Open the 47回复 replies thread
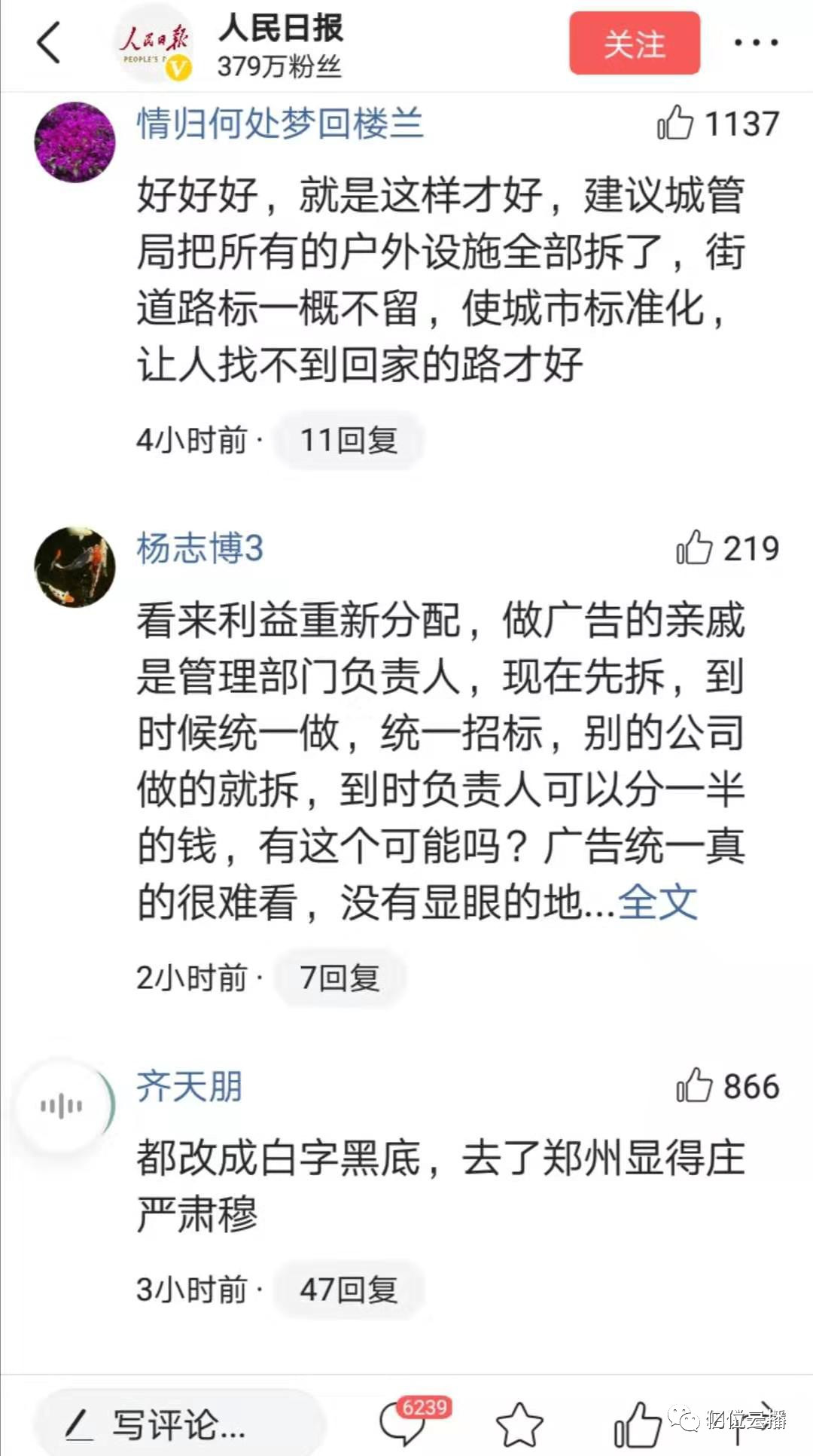The width and height of the screenshot is (813, 1456). (x=349, y=1290)
